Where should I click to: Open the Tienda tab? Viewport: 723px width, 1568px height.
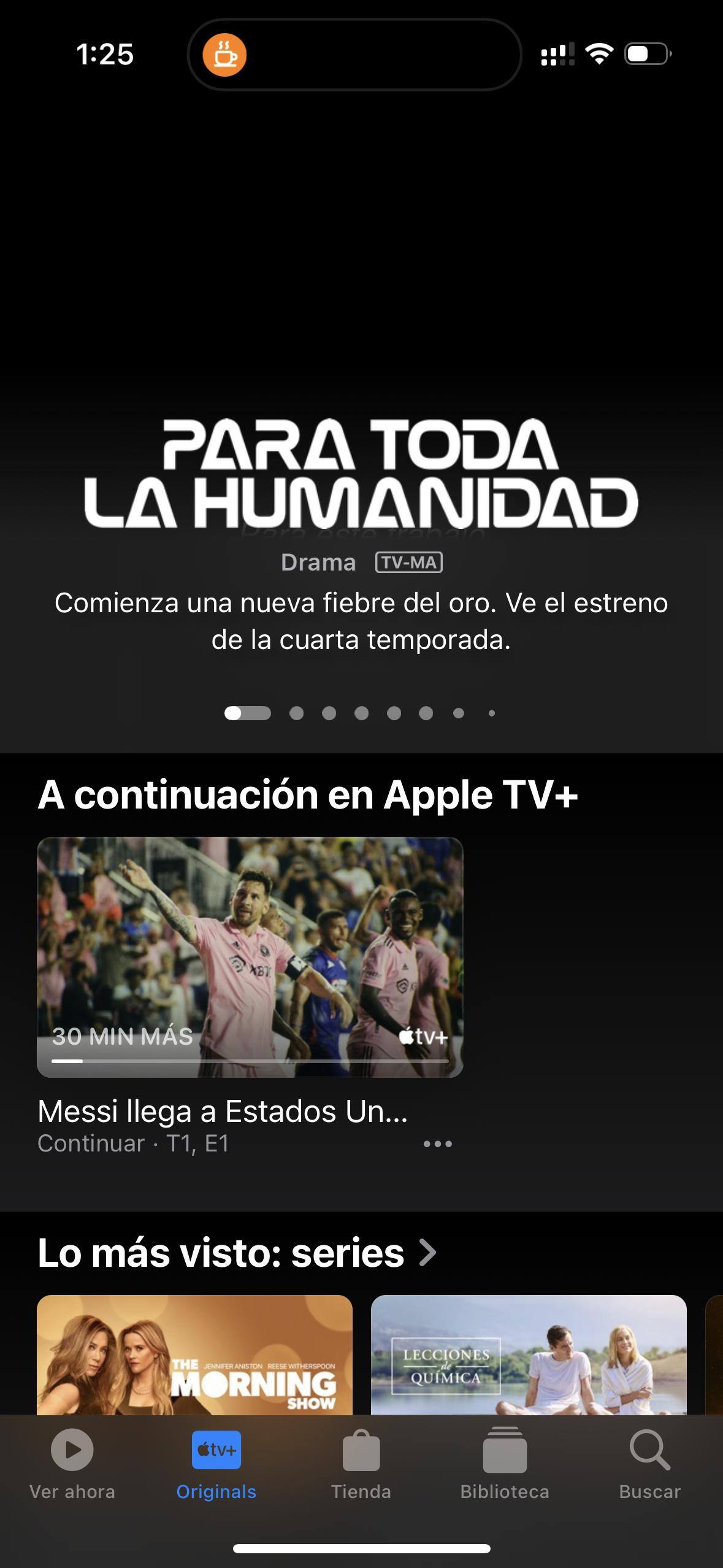[361, 1465]
